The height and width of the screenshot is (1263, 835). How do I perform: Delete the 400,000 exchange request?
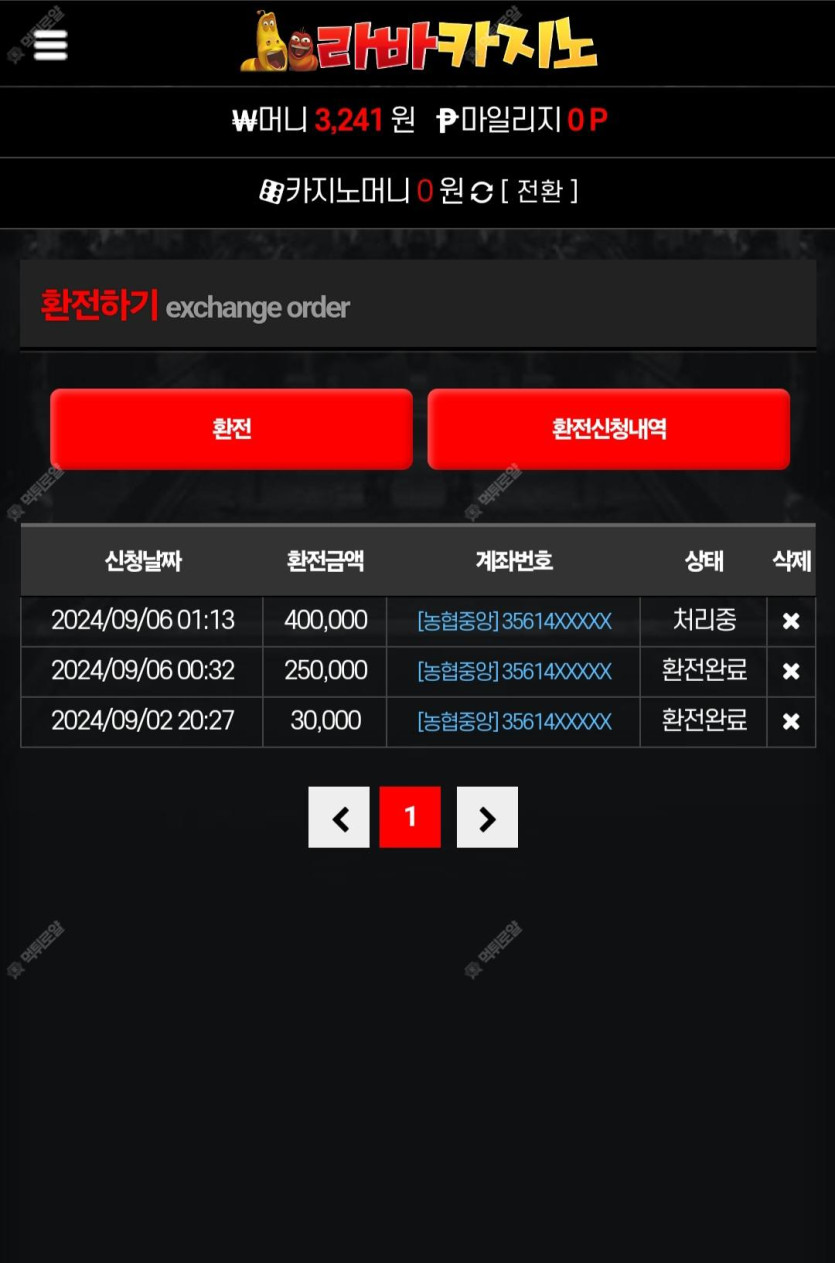point(791,621)
